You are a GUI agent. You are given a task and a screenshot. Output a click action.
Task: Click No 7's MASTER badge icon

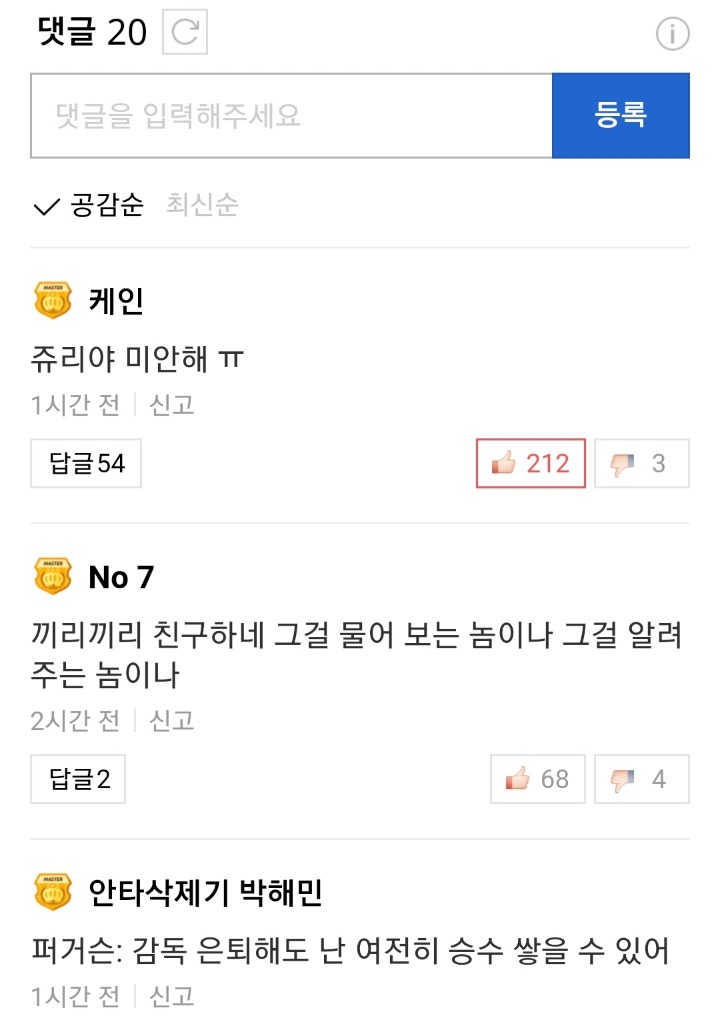pos(55,576)
